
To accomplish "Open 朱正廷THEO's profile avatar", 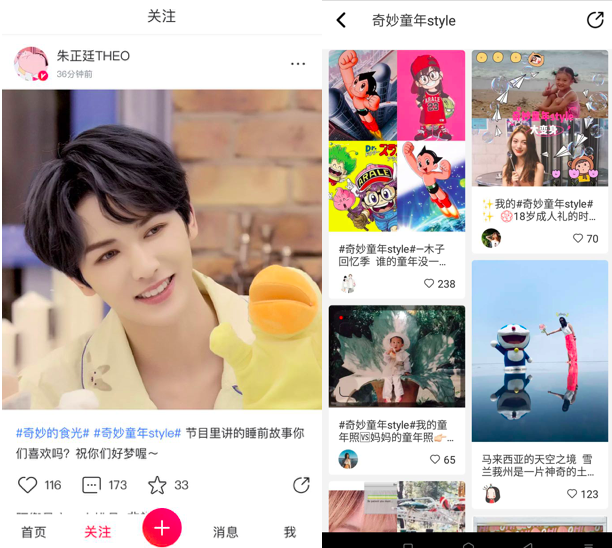I will (31, 63).
